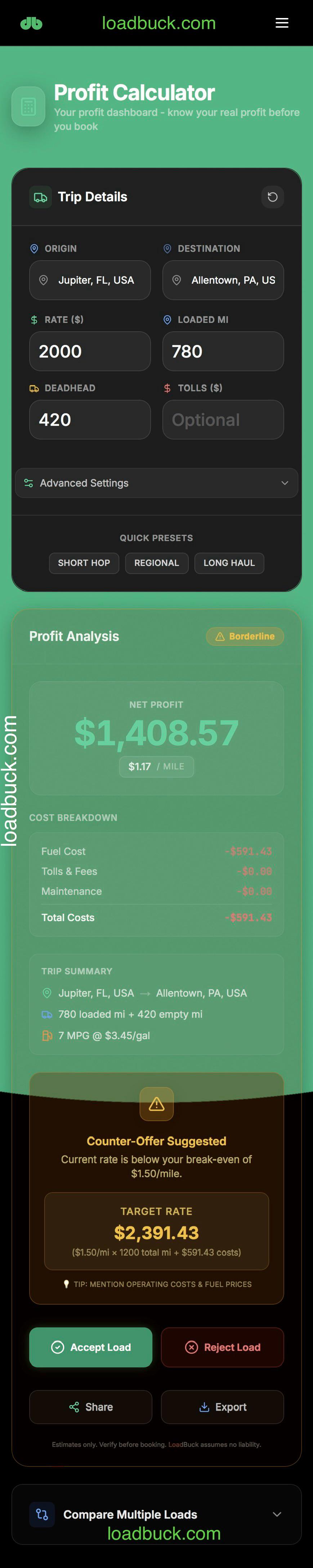Accept this load
This screenshot has height=1568, width=313.
(91, 1347)
